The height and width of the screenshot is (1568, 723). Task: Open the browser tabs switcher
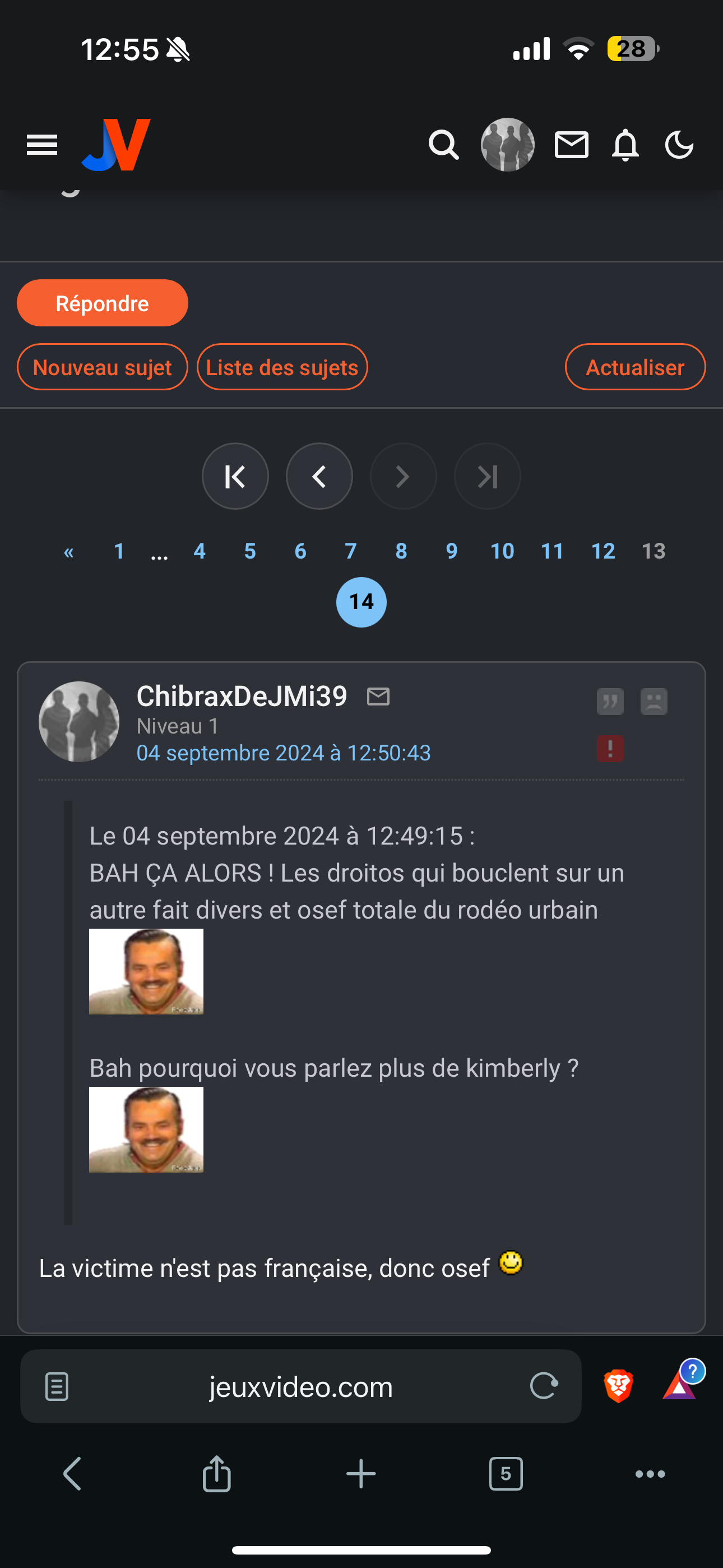pos(506,1474)
